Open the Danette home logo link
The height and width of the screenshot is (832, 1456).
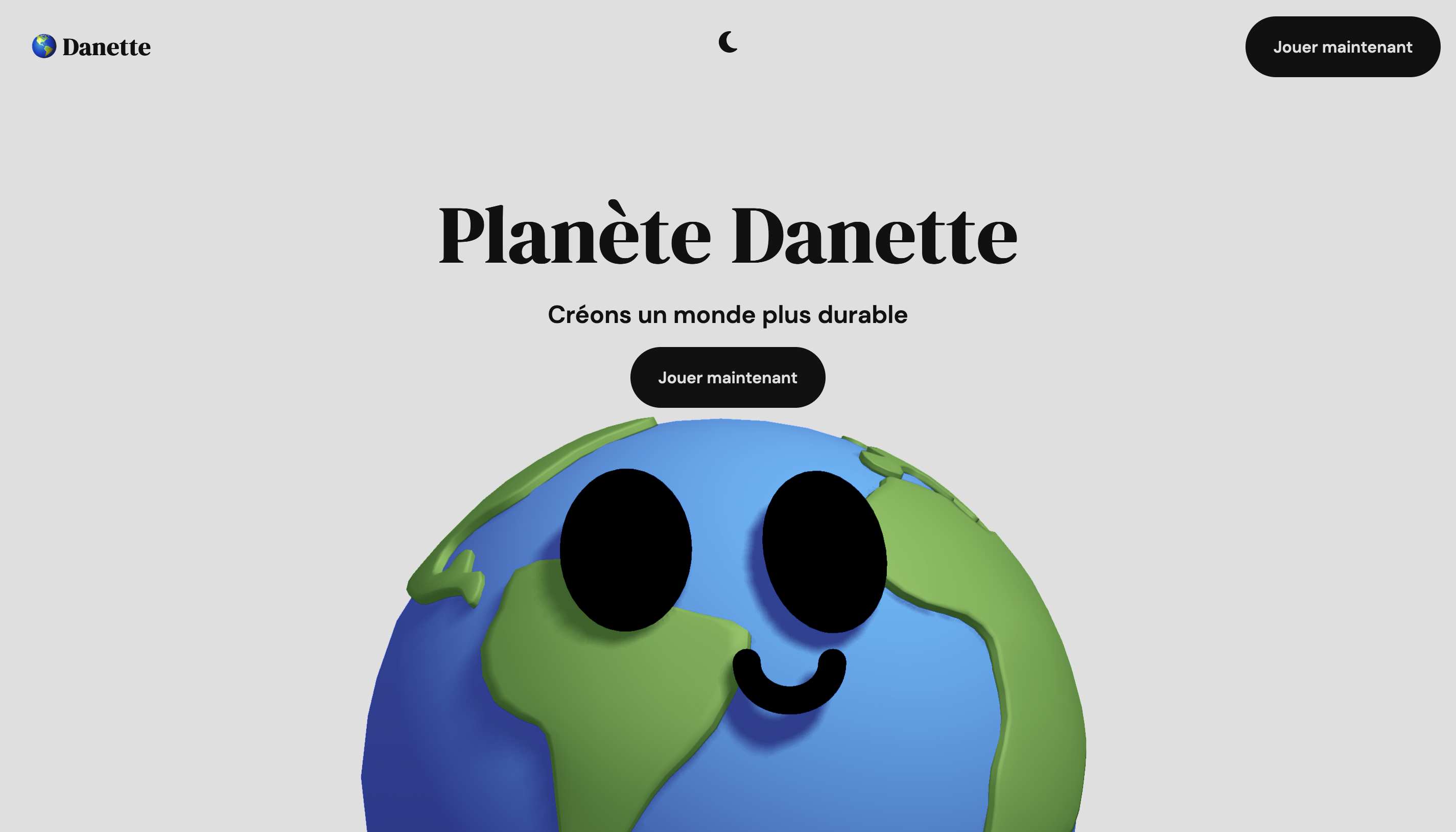(91, 47)
